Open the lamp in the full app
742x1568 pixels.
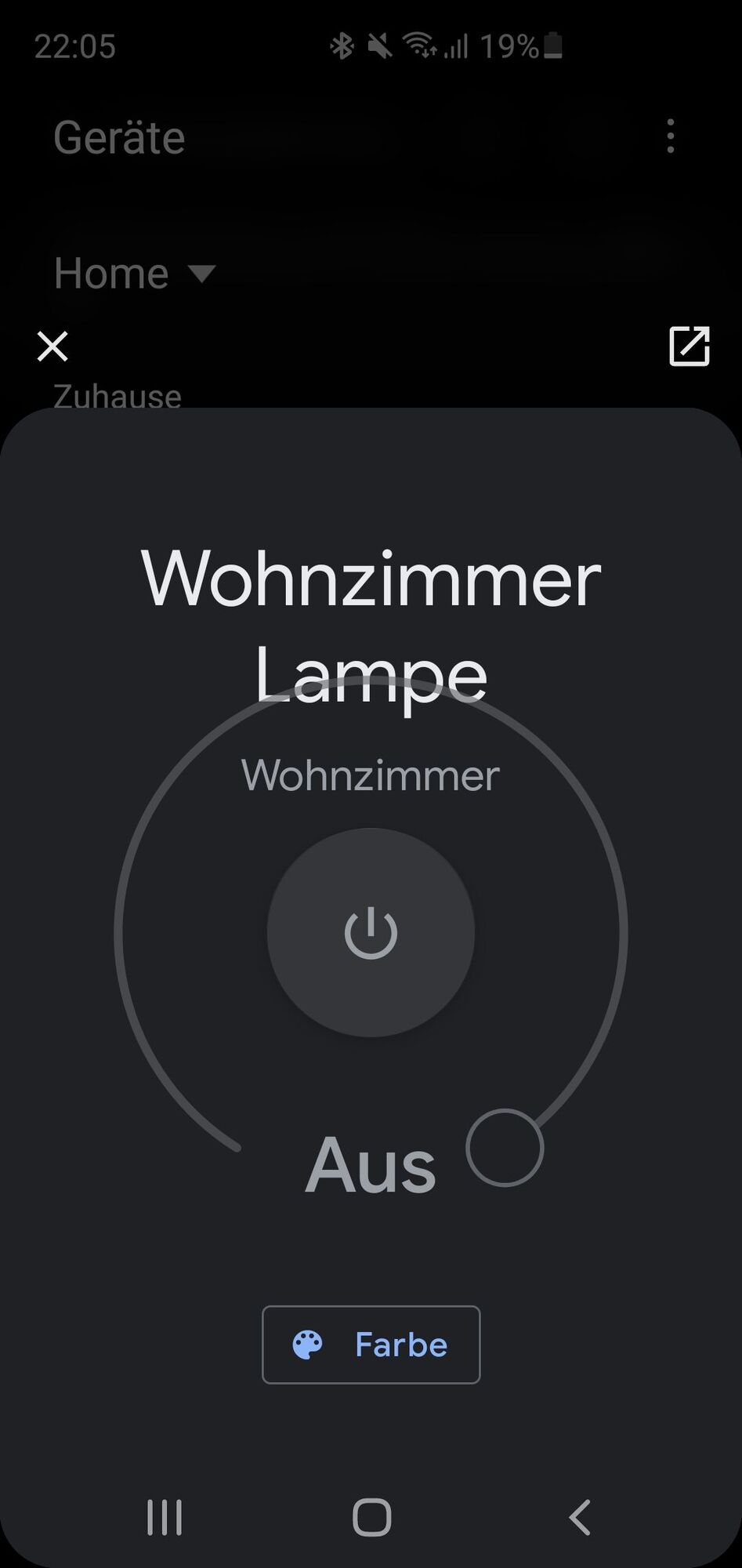tap(689, 346)
